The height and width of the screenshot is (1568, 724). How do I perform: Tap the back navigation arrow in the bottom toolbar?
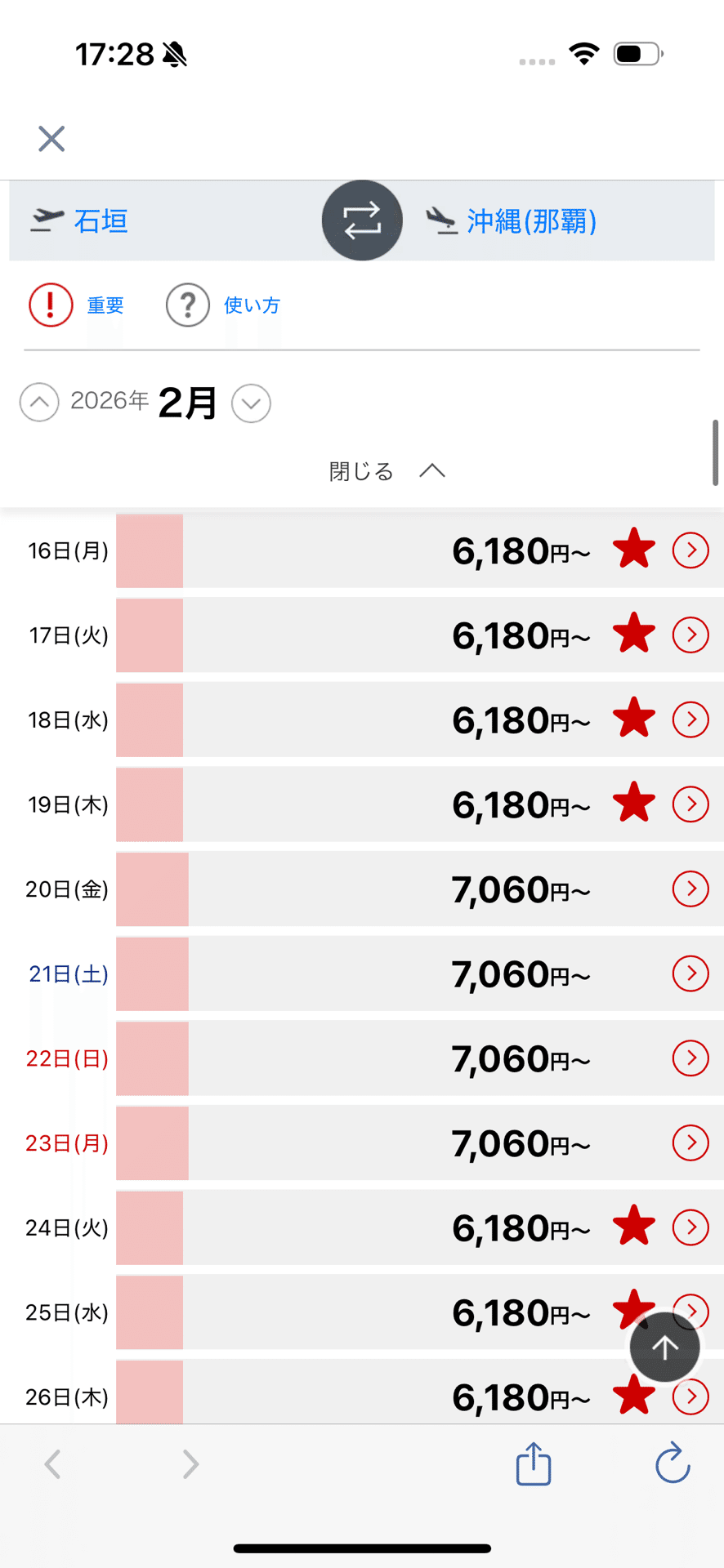[52, 1464]
